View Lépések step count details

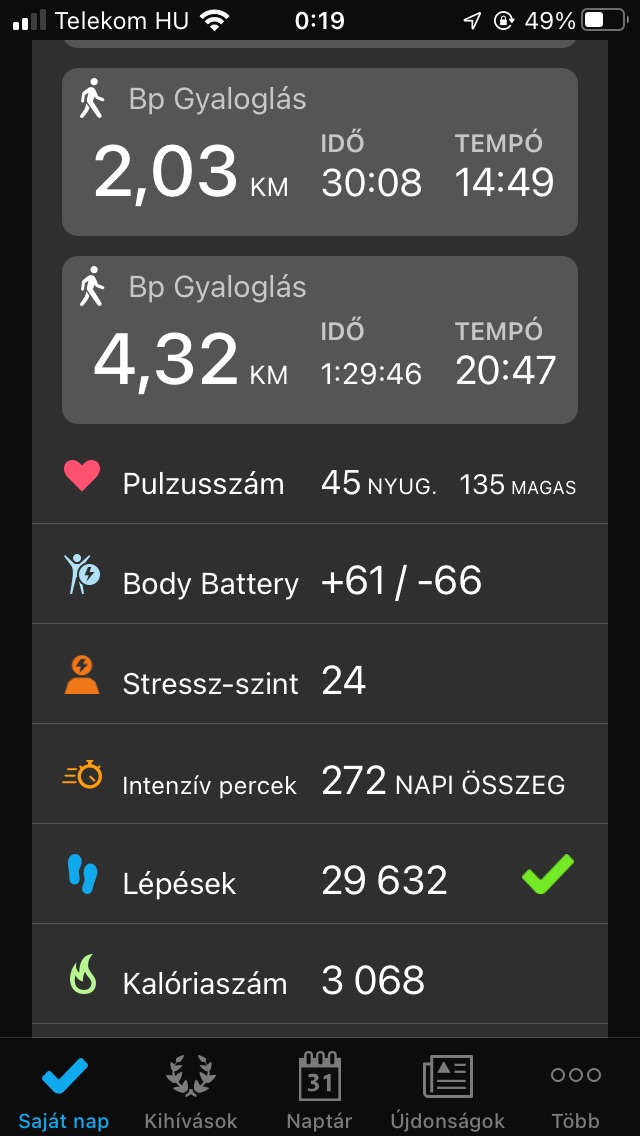tap(319, 882)
